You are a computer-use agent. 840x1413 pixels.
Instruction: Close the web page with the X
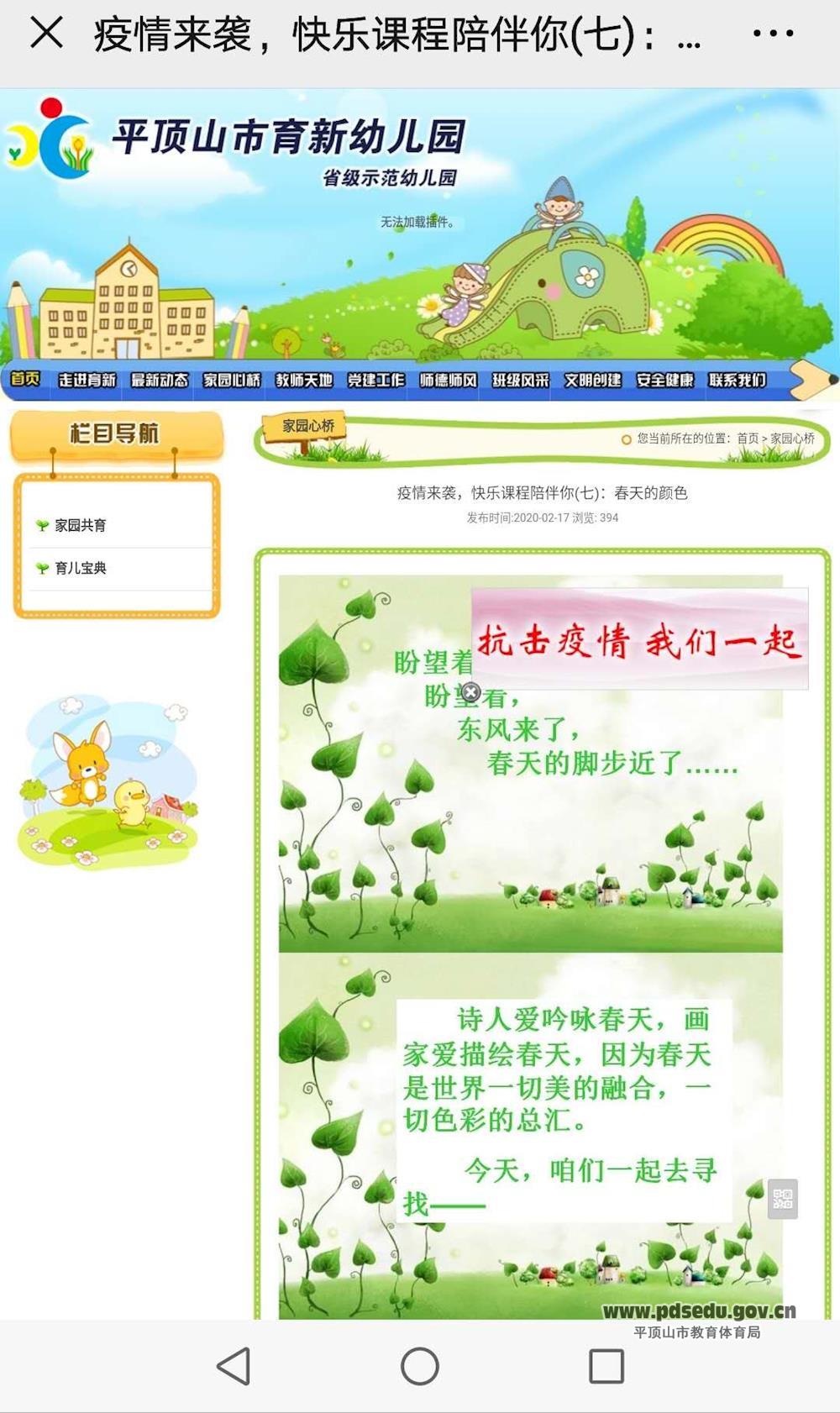46,34
